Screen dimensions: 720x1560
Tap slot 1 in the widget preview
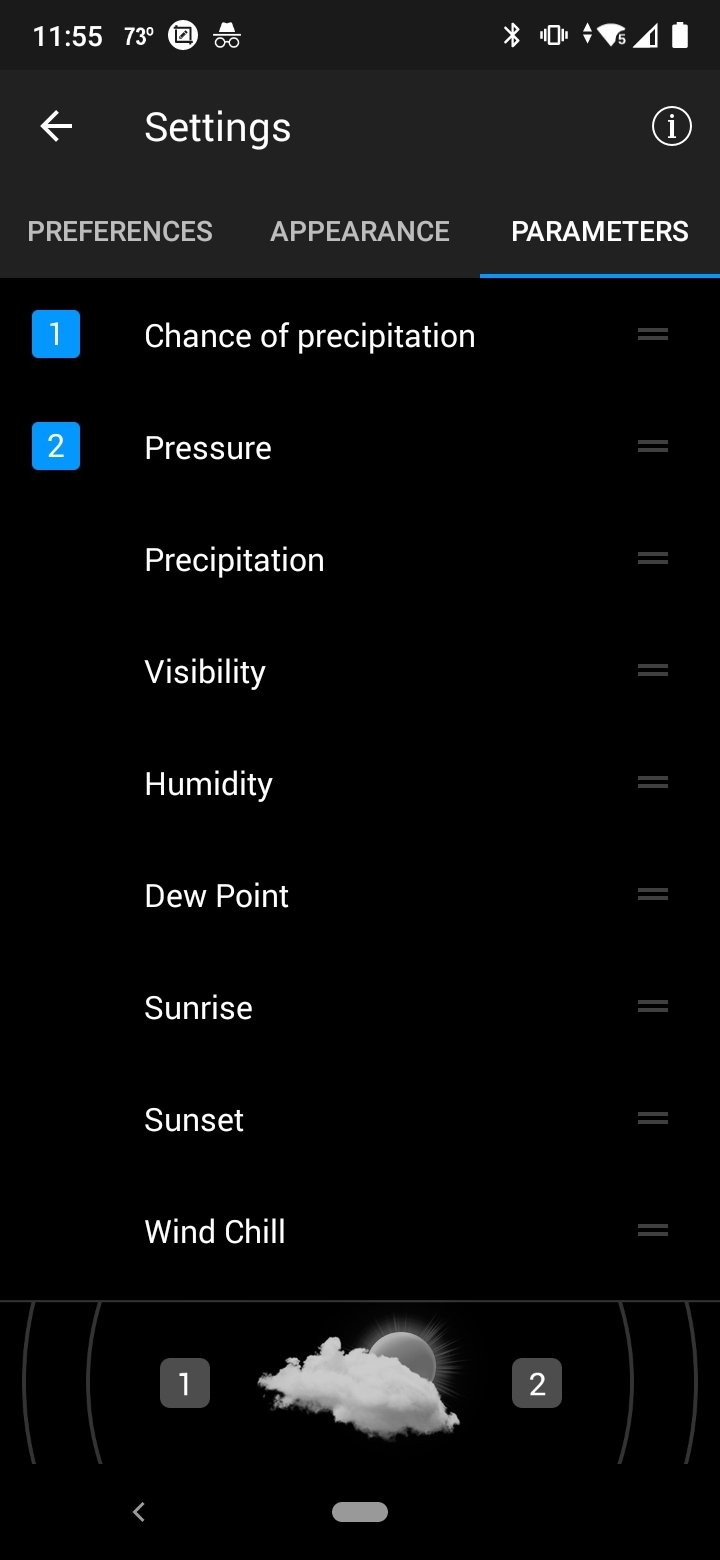[185, 1384]
